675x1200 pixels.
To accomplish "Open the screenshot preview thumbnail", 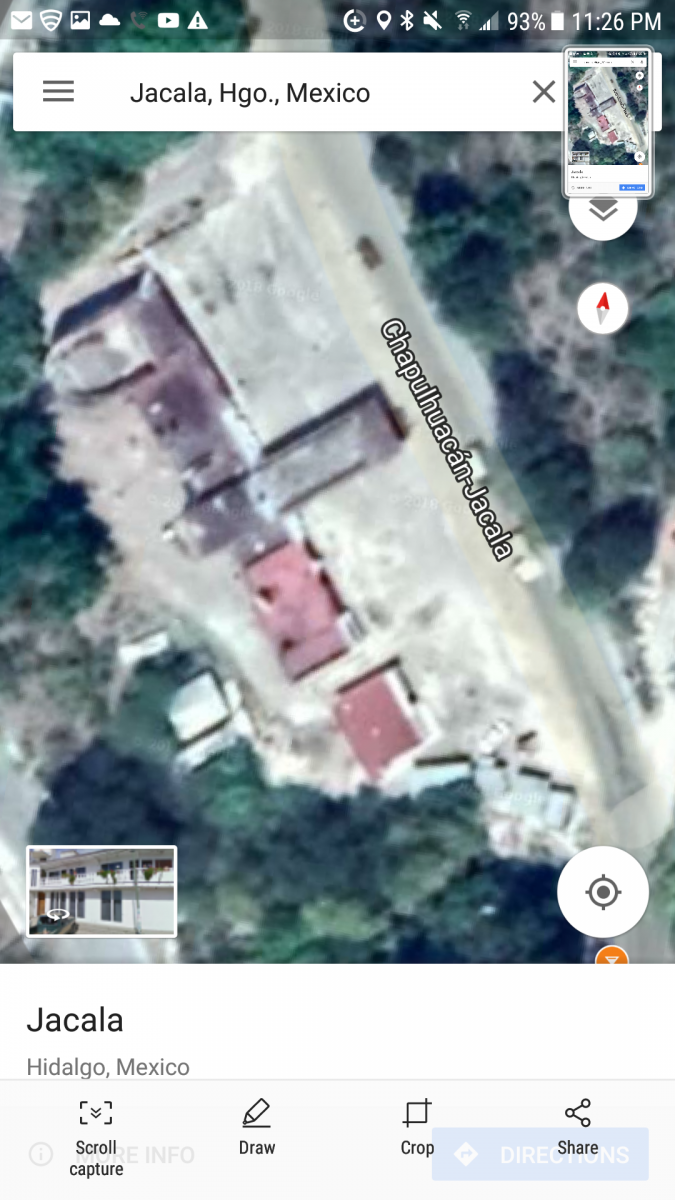I will [608, 121].
